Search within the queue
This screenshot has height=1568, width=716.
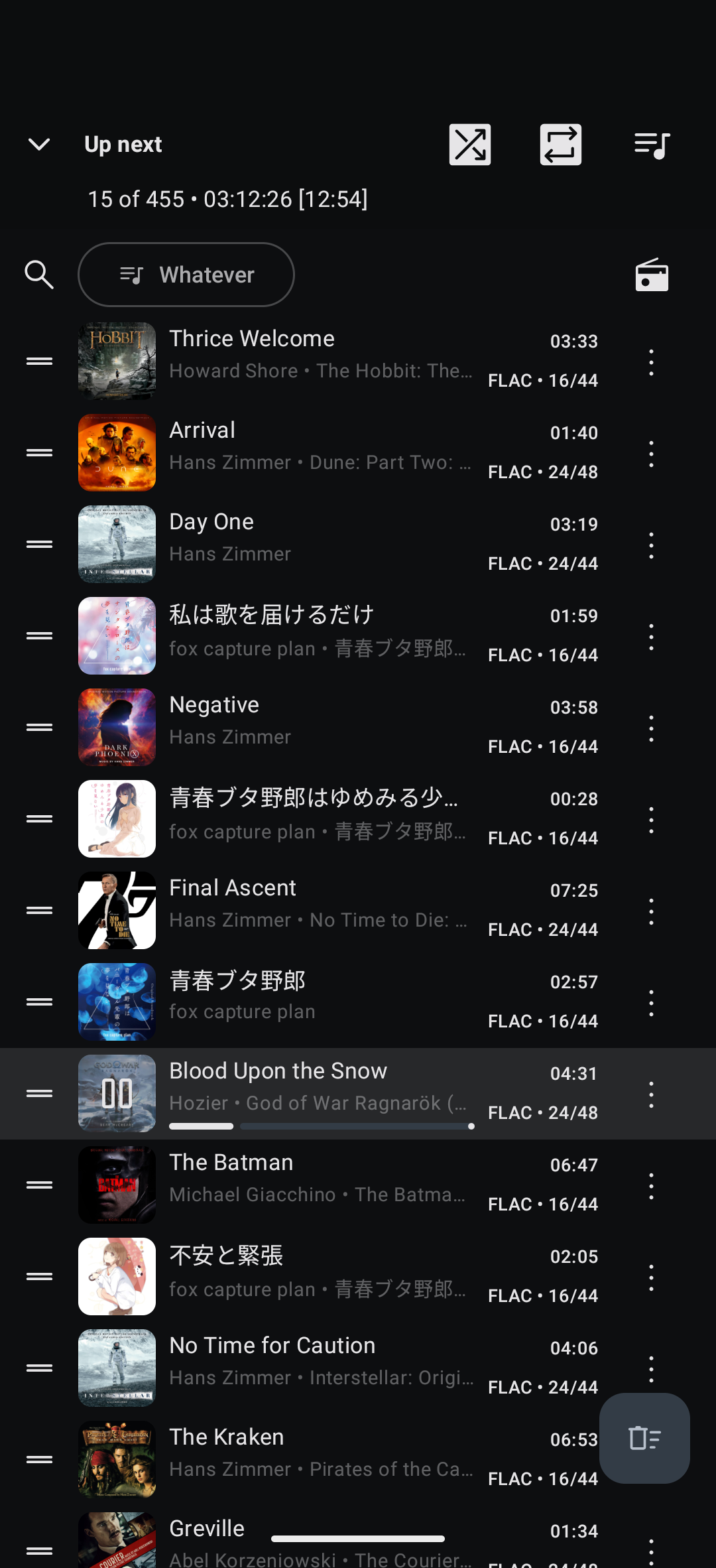point(39,275)
